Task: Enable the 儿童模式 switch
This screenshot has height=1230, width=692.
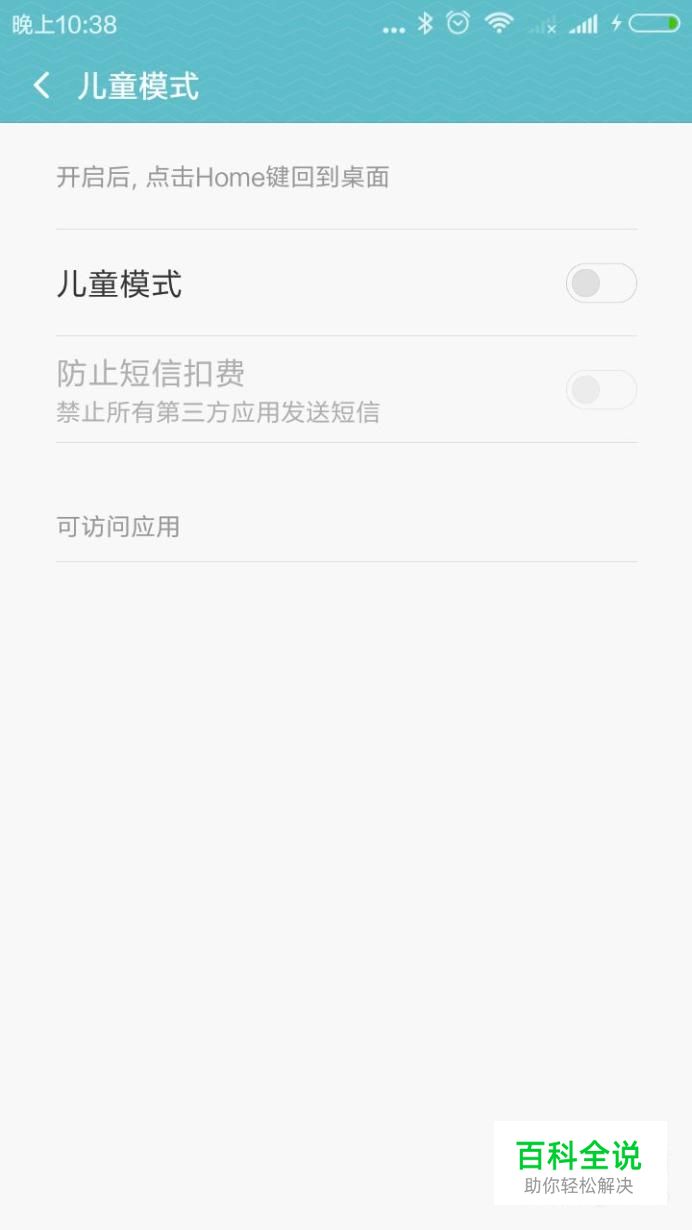Action: [x=601, y=283]
